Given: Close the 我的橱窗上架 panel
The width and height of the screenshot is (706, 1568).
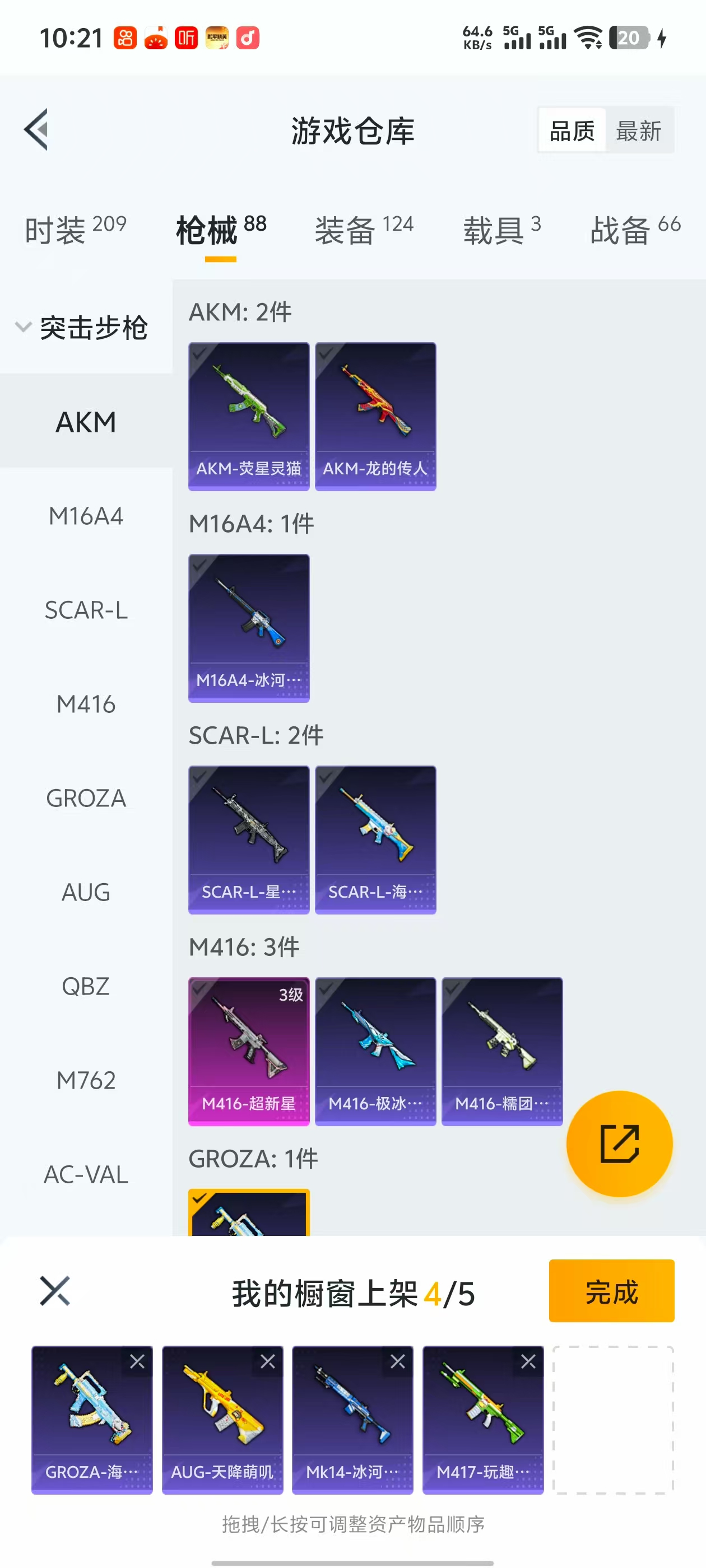Looking at the screenshot, I should [55, 1291].
